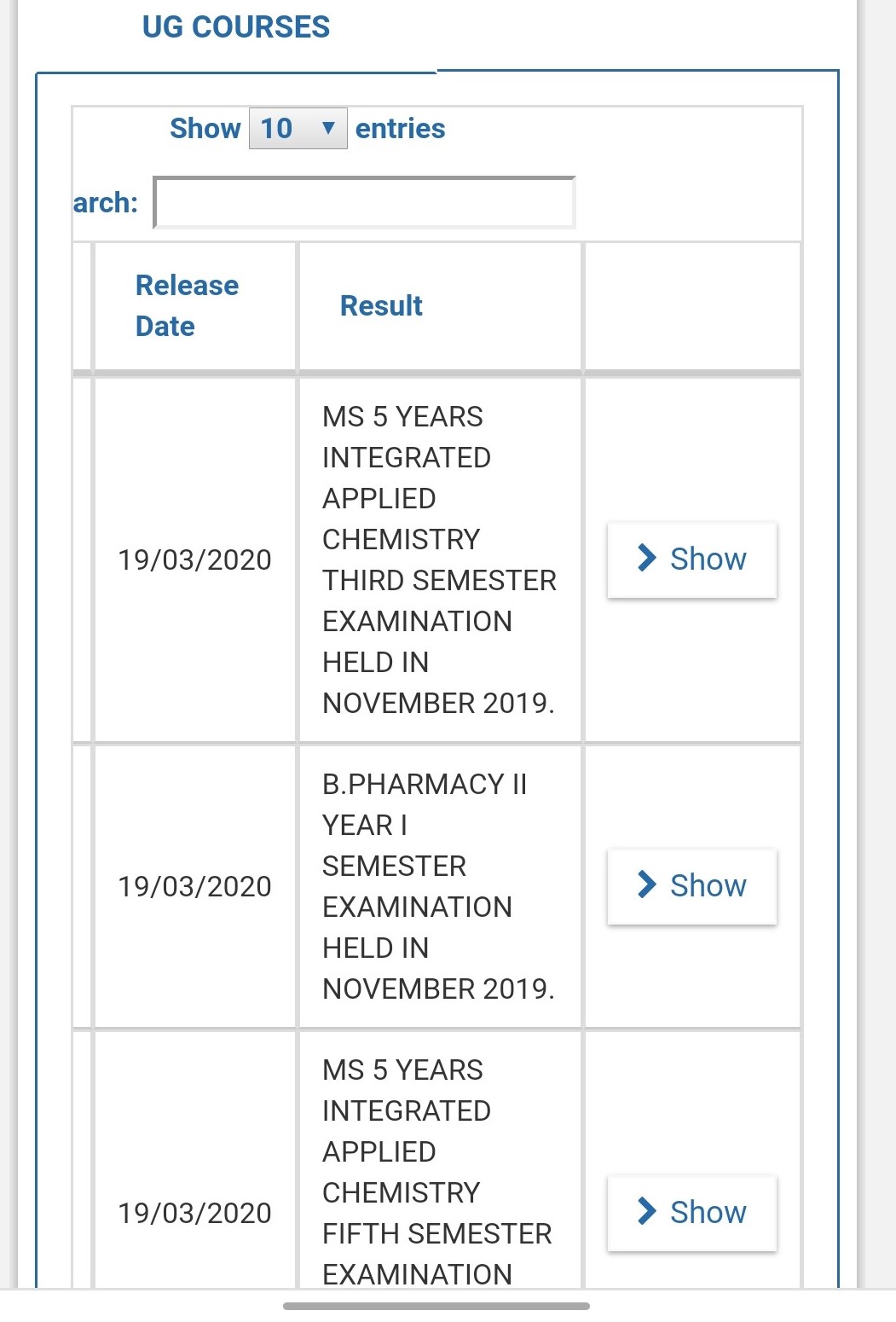Show Applied Chemistry third semester result
896x1322 pixels.
pos(691,560)
